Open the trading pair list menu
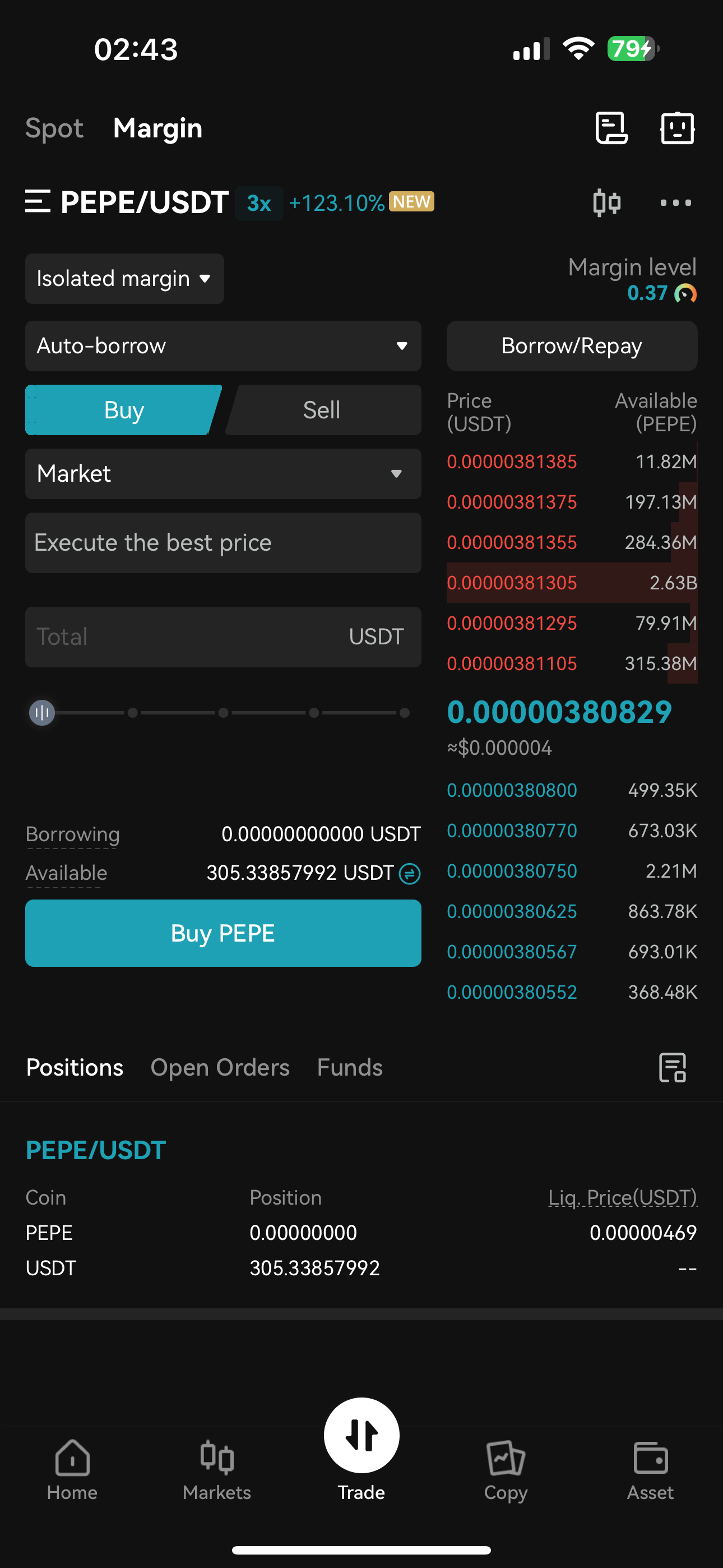 pyautogui.click(x=38, y=201)
